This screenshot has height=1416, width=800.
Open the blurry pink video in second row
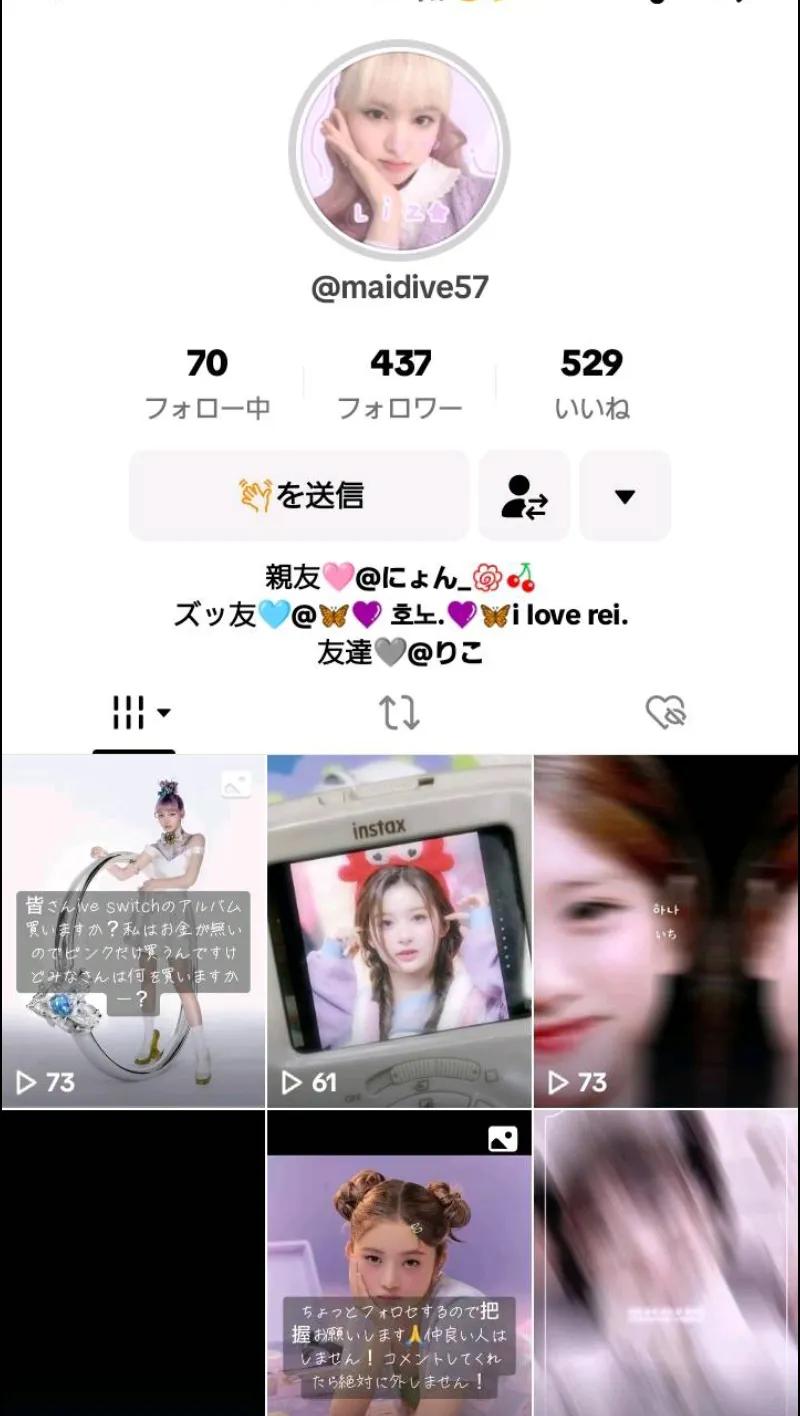point(666,1264)
